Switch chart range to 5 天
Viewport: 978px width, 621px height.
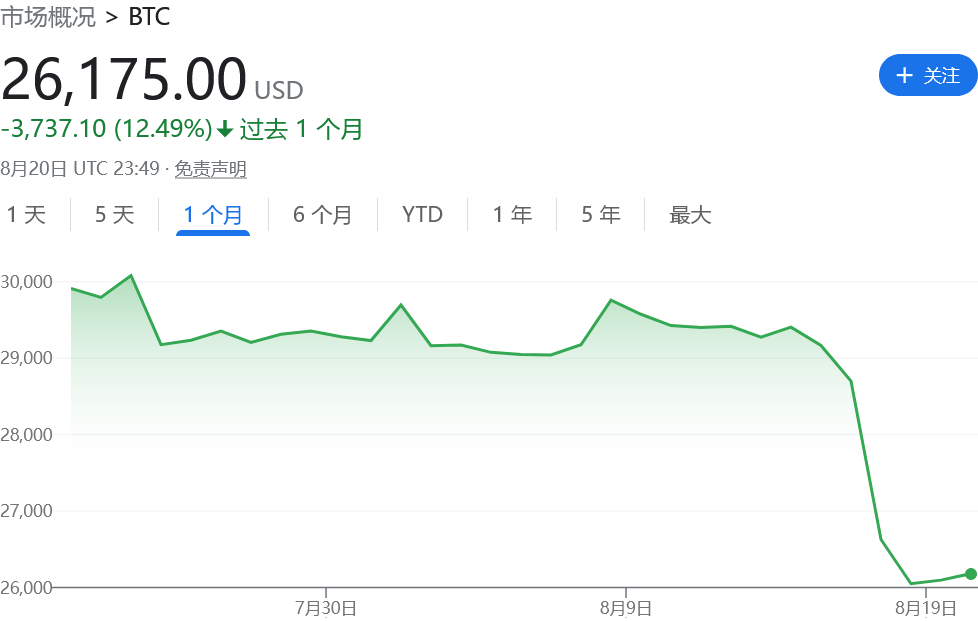click(x=114, y=214)
